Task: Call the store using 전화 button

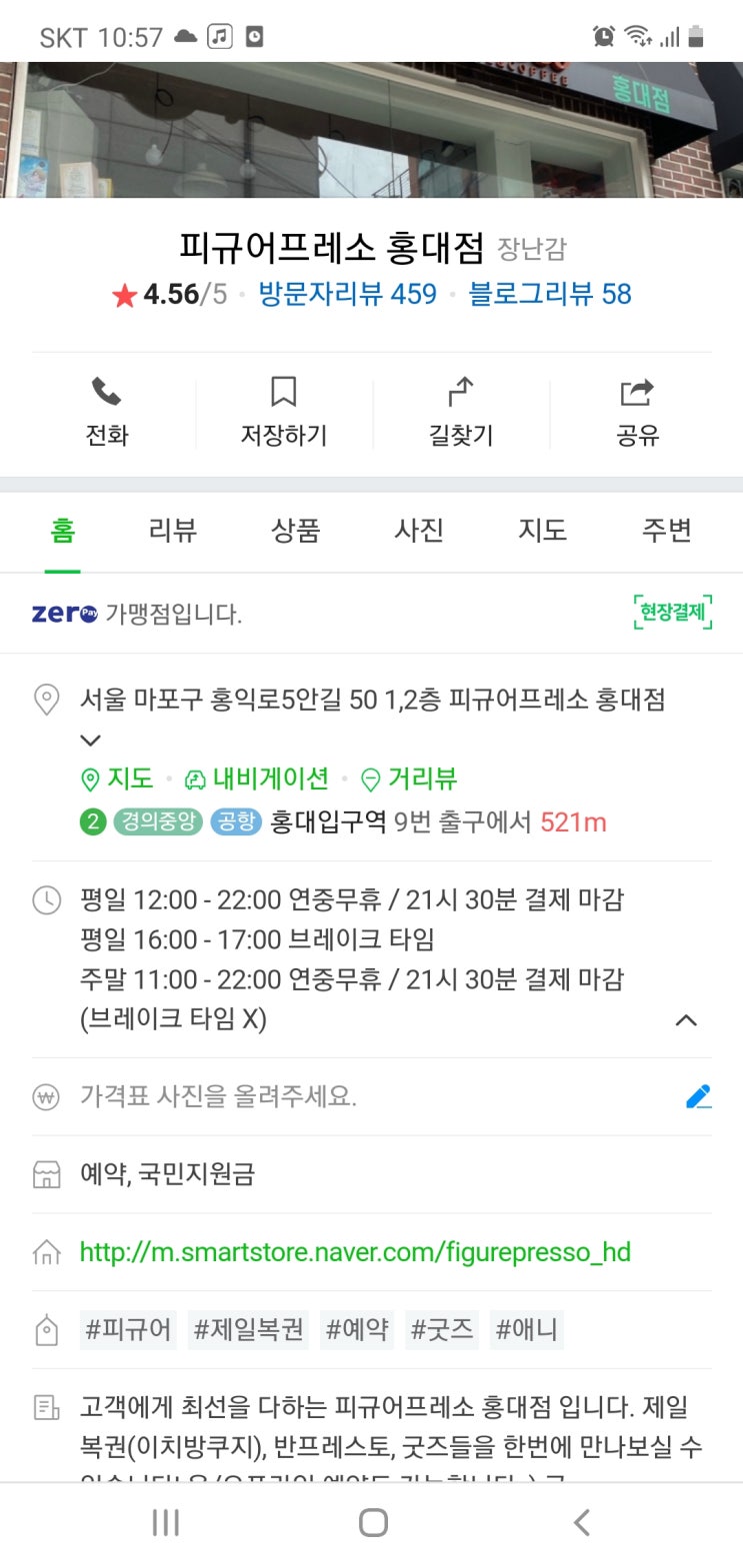Action: tap(107, 411)
